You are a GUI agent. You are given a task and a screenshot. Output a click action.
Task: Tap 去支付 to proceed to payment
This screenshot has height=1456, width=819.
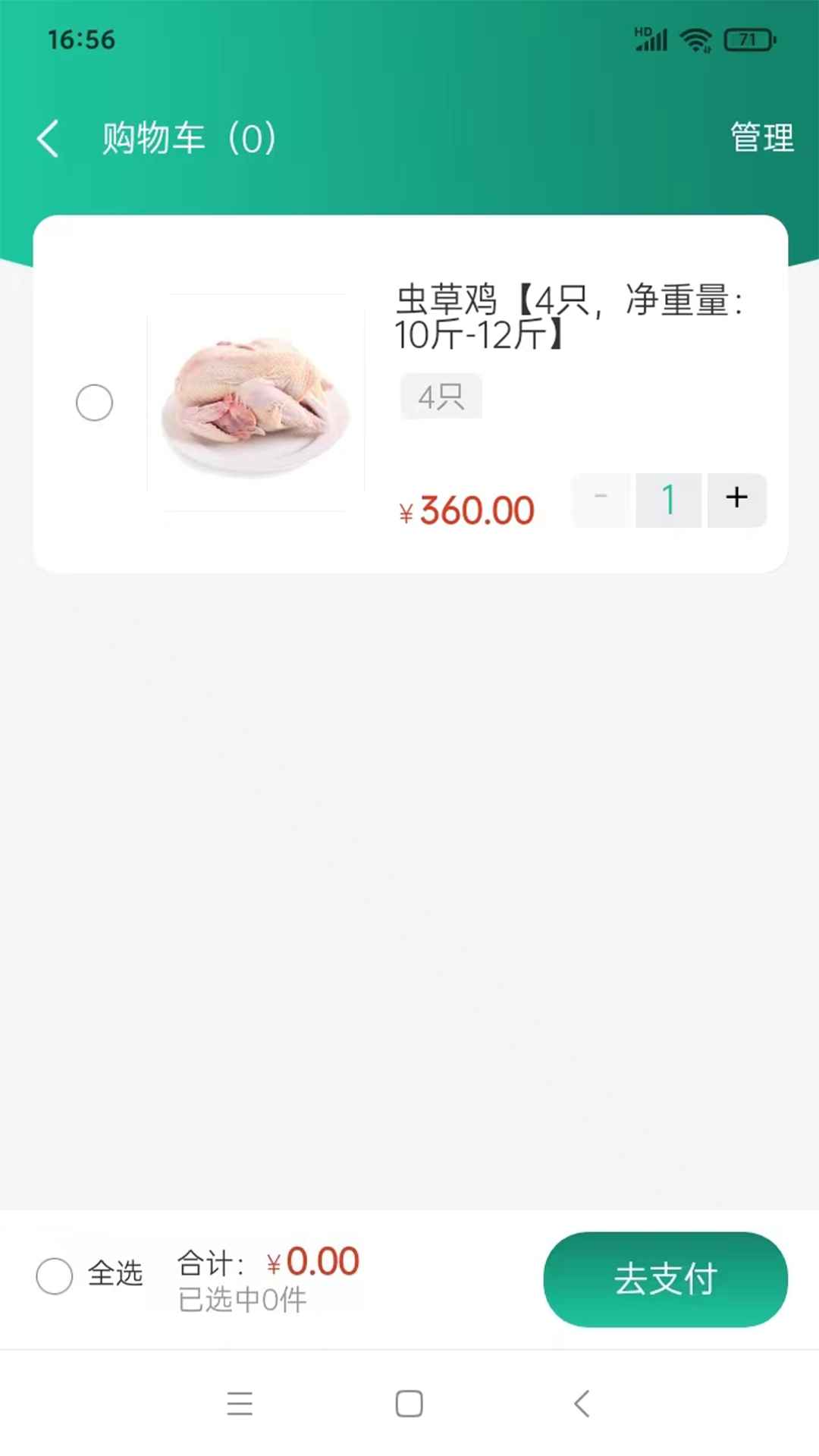pos(665,1279)
